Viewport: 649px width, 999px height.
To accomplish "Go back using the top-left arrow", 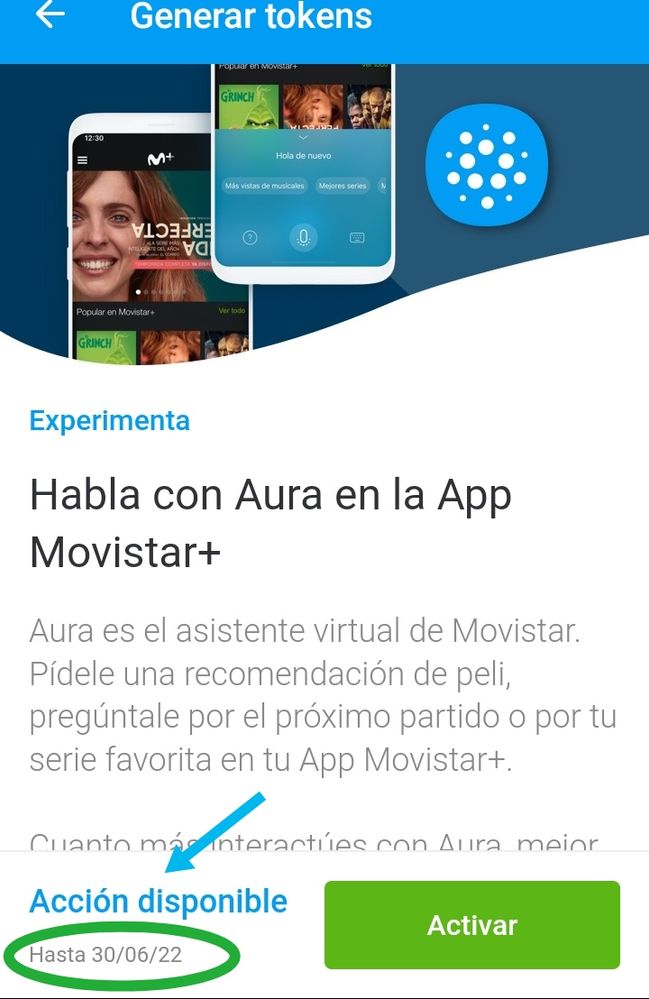I will coord(49,14).
